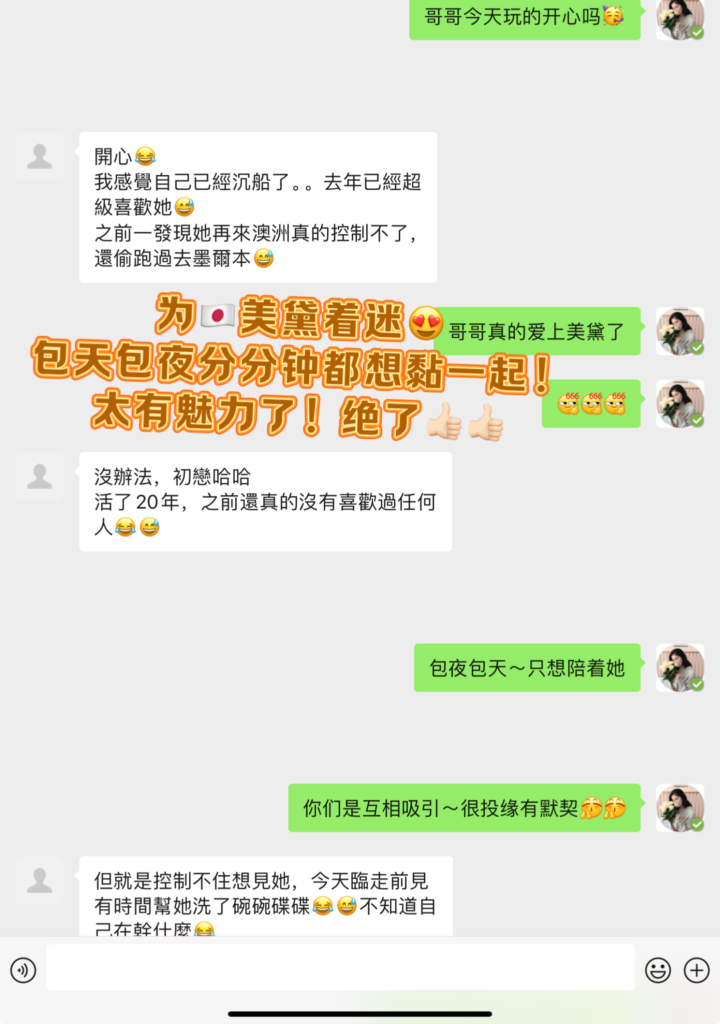Viewport: 720px width, 1024px height.
Task: Open the emoji sticker panel
Action: pyautogui.click(x=657, y=969)
